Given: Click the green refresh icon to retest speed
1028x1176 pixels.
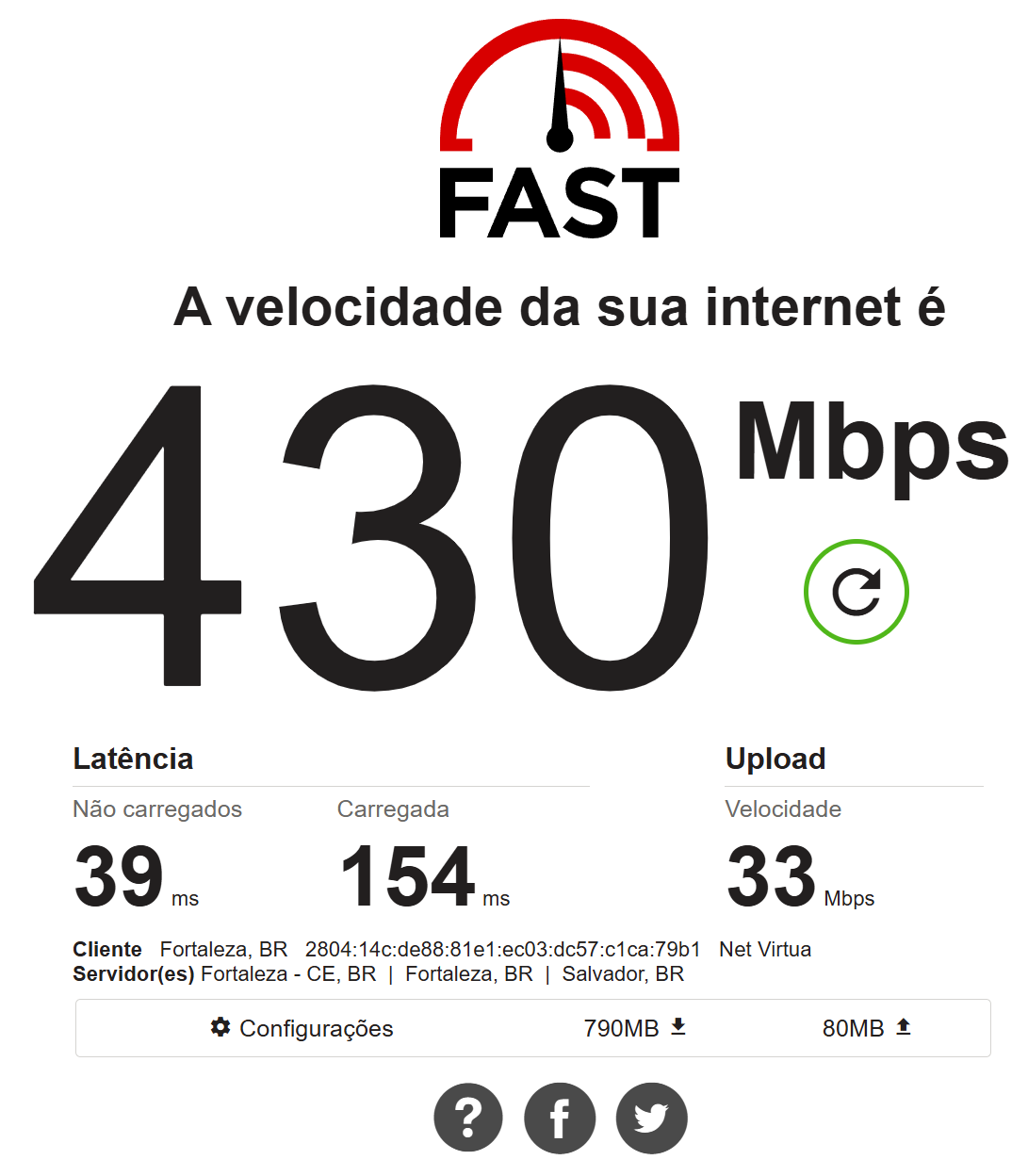Looking at the screenshot, I should point(857,591).
